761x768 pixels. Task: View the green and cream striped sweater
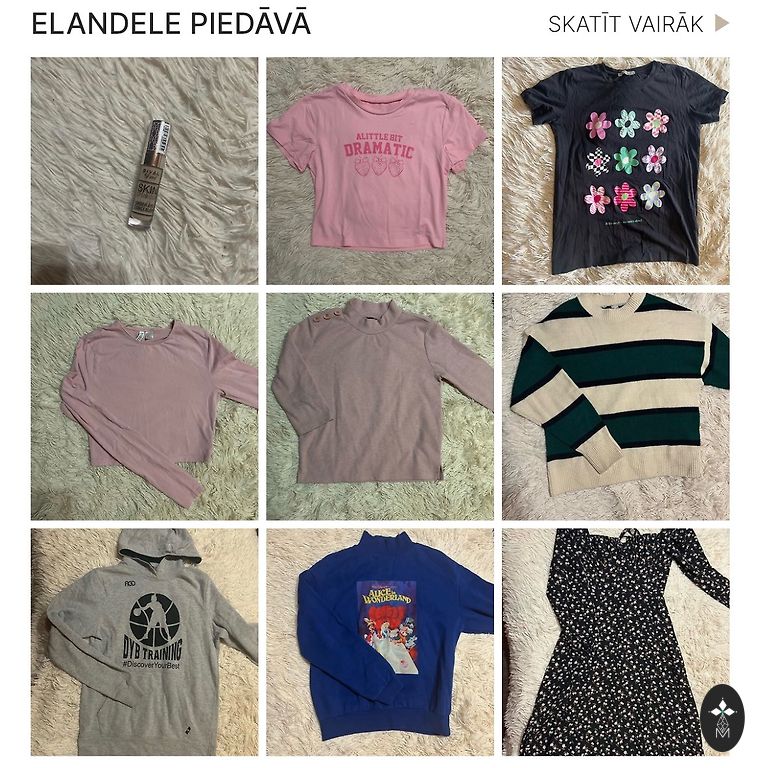tap(615, 406)
